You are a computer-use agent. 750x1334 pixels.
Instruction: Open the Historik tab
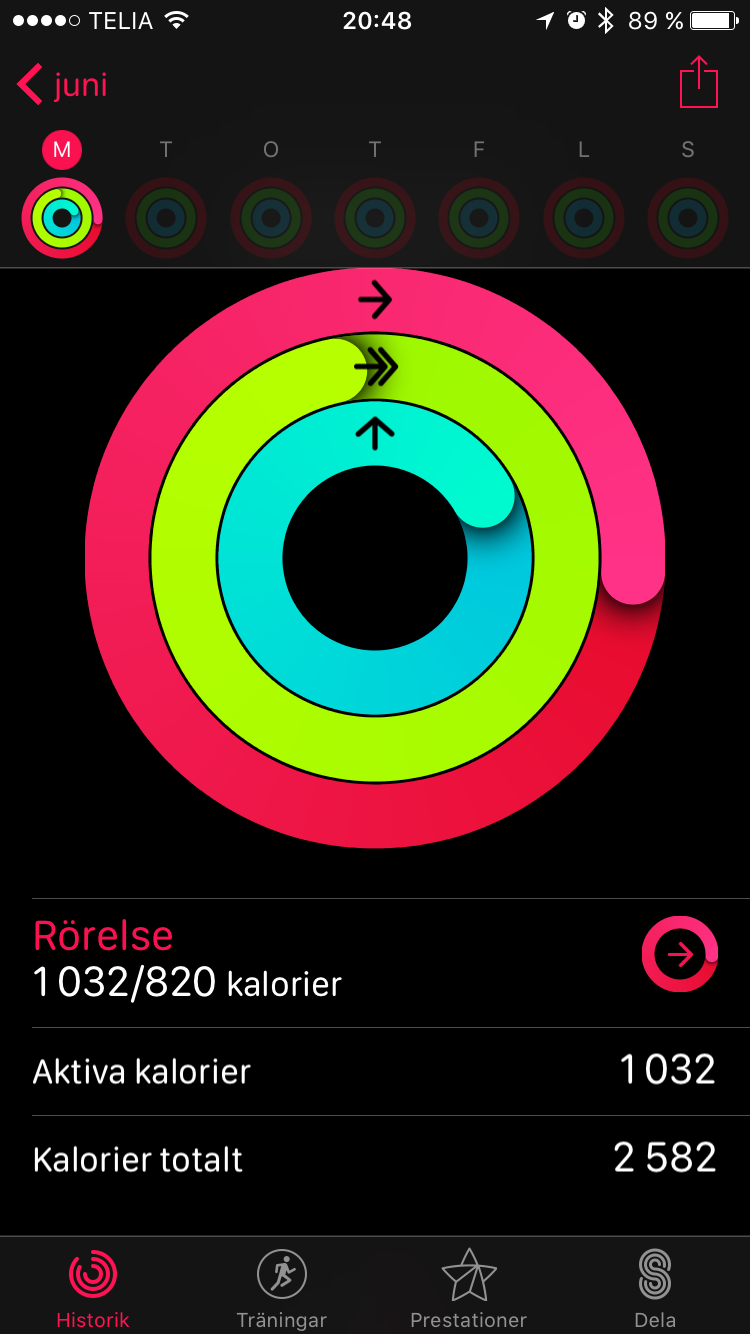[x=93, y=1288]
